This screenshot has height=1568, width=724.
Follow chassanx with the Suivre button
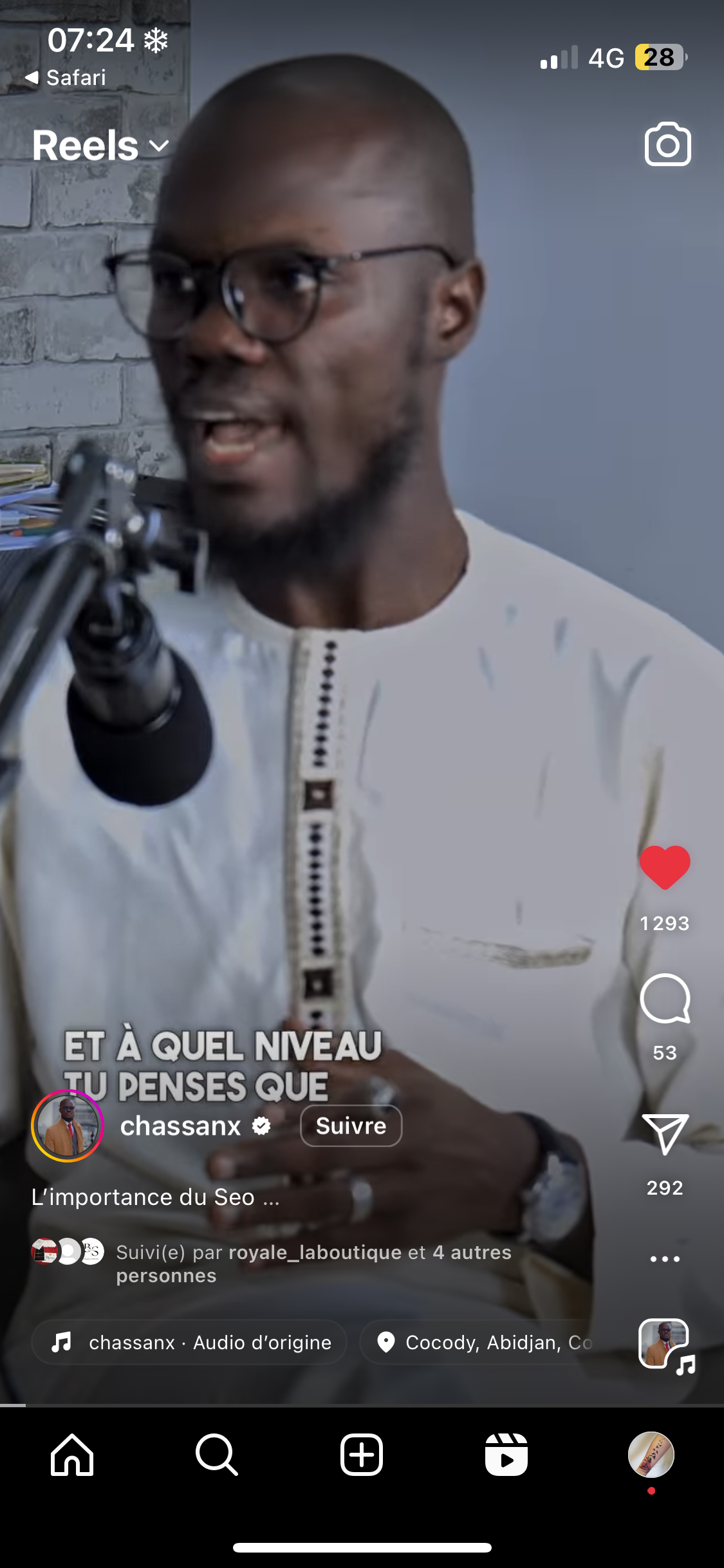click(351, 1126)
